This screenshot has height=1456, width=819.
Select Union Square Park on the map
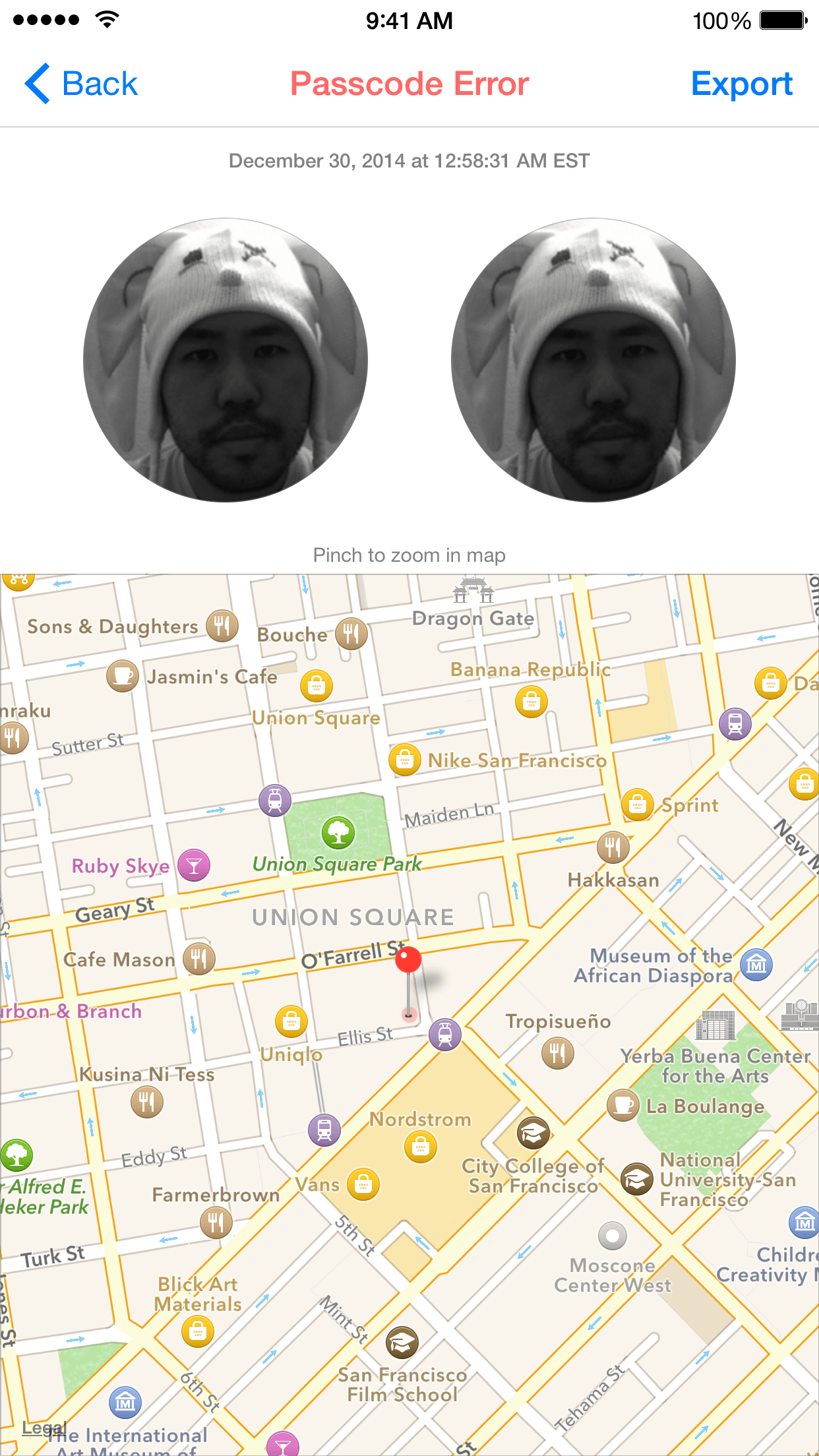(x=338, y=833)
